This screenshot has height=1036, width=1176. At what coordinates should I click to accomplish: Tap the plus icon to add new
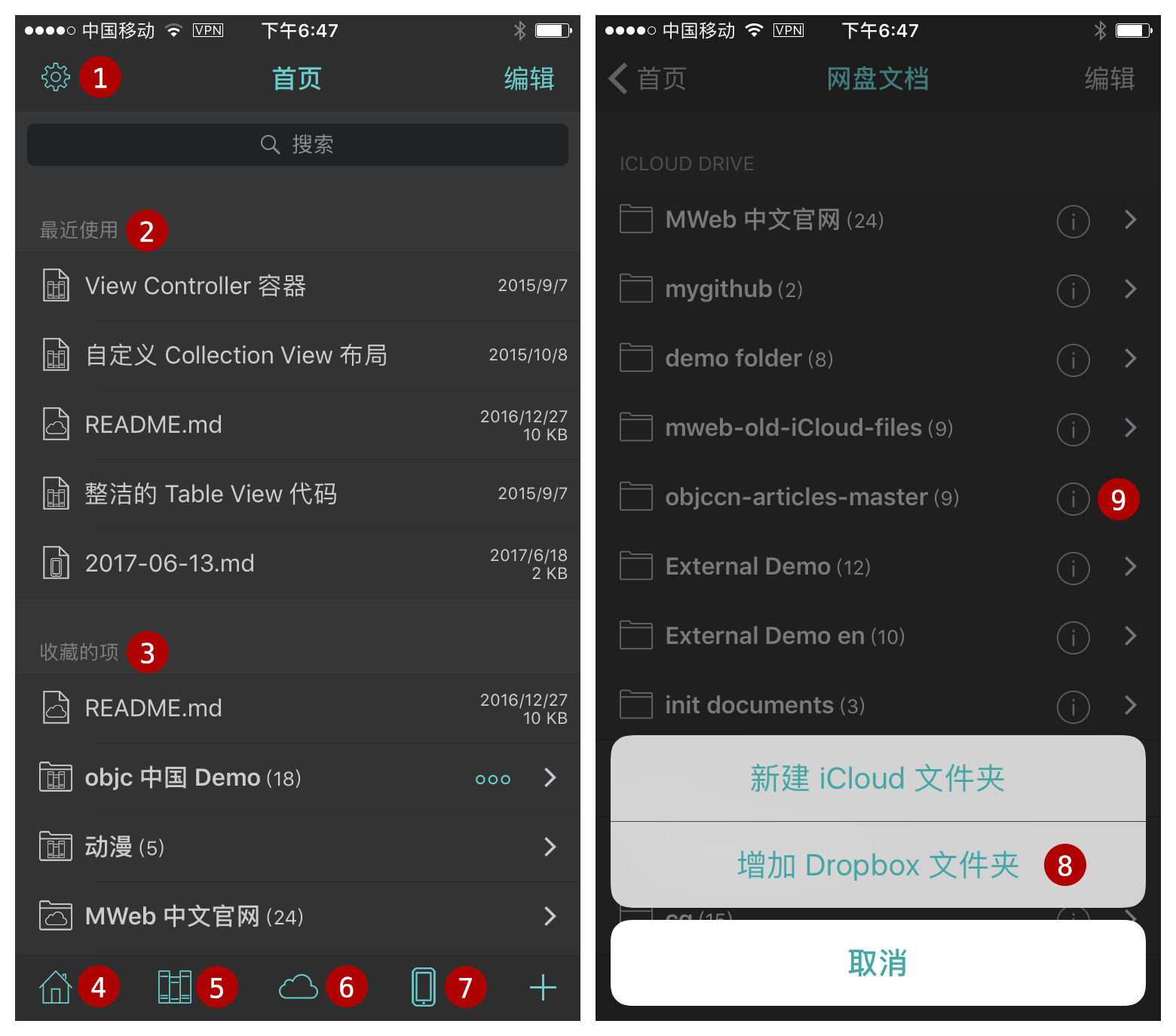(x=543, y=987)
